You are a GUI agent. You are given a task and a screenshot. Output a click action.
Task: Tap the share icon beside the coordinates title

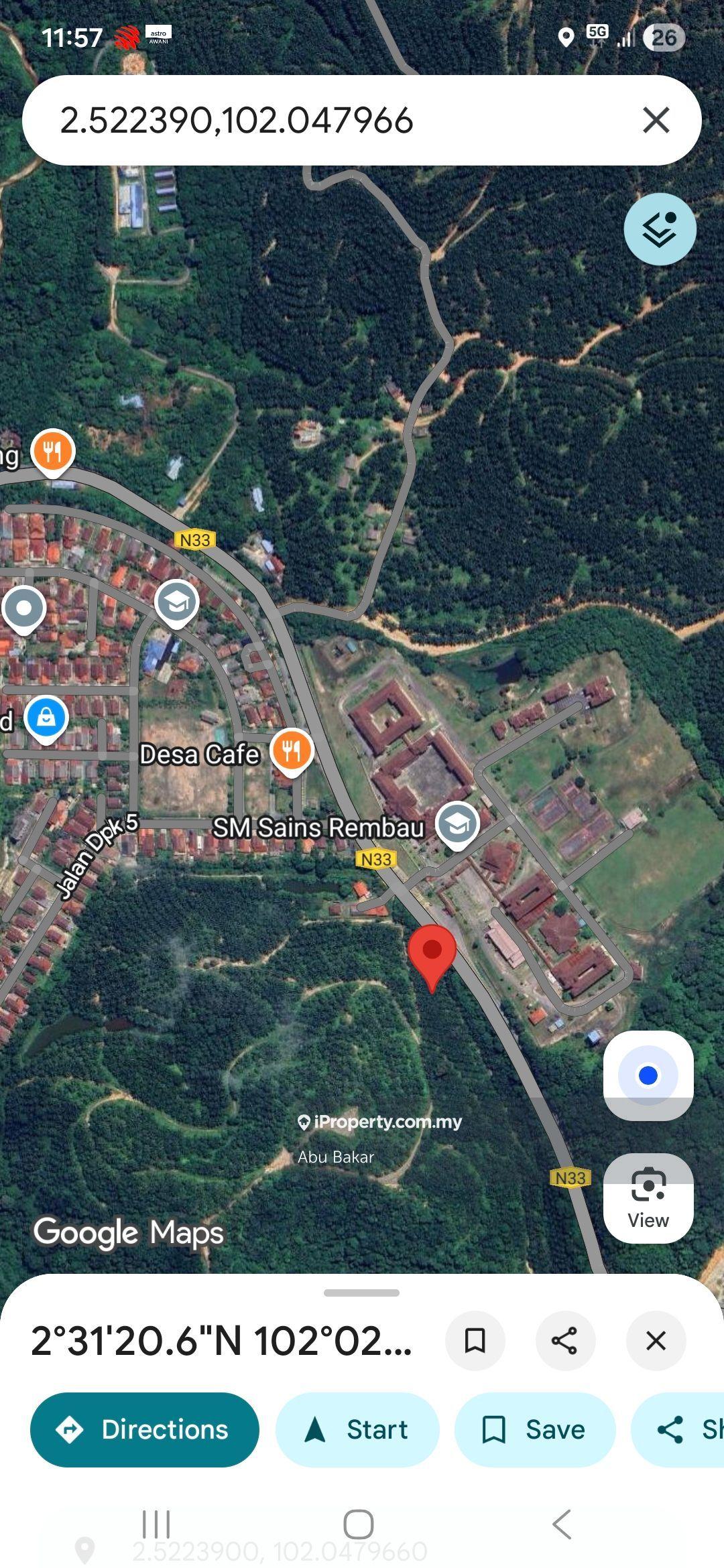[565, 1341]
